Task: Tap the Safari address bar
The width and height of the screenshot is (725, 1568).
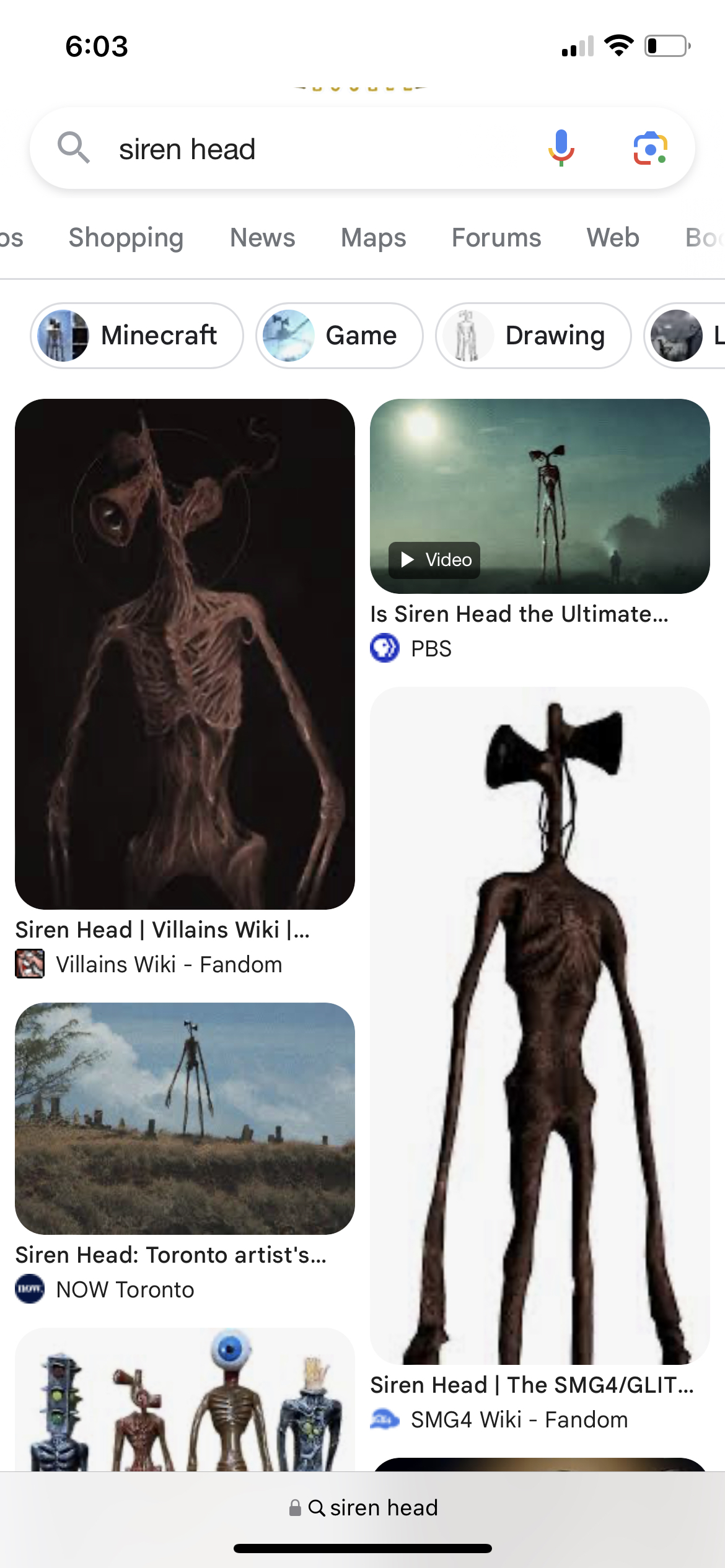Action: click(363, 1507)
